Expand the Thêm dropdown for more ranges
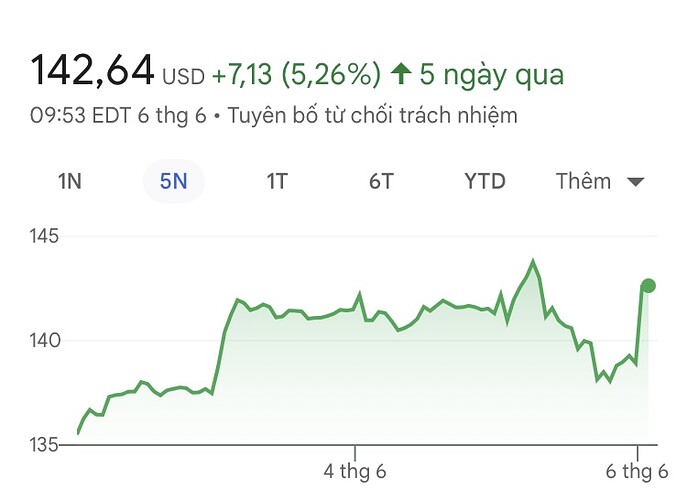The height and width of the screenshot is (500, 686). [x=600, y=181]
